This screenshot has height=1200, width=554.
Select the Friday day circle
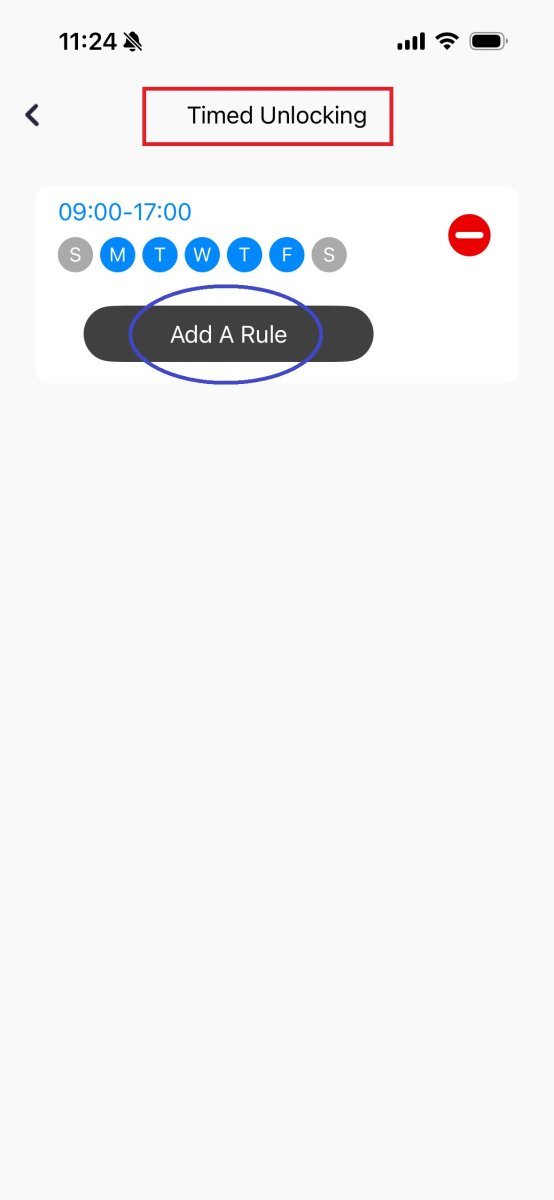(287, 255)
